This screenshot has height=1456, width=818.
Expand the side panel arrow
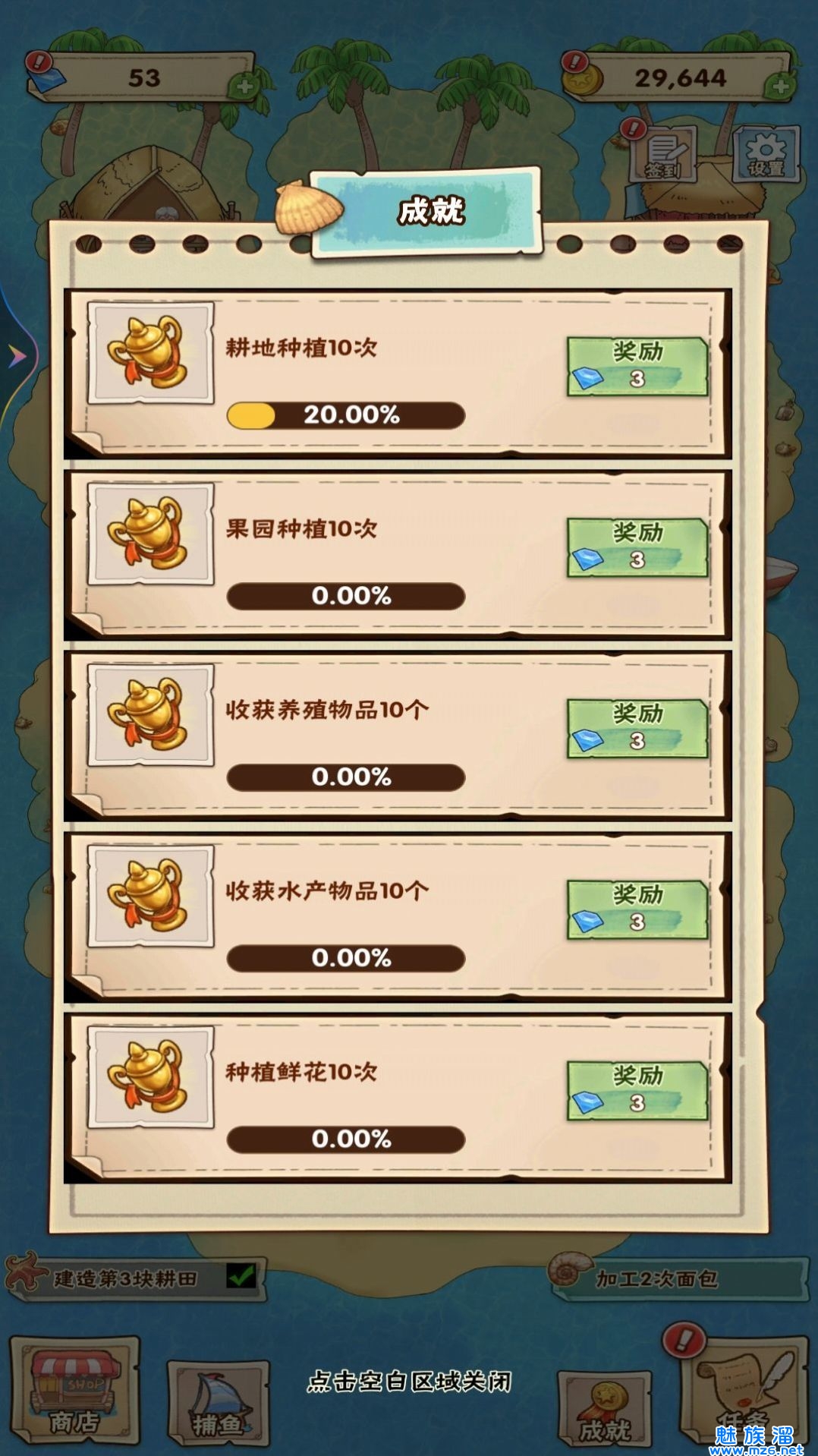tap(17, 355)
